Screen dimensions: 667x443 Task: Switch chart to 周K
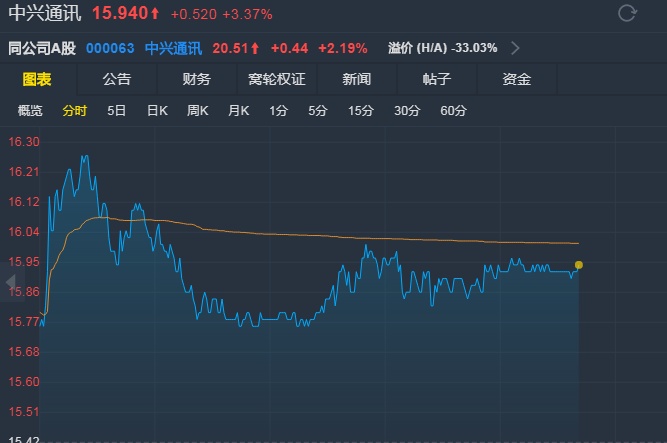pyautogui.click(x=197, y=111)
